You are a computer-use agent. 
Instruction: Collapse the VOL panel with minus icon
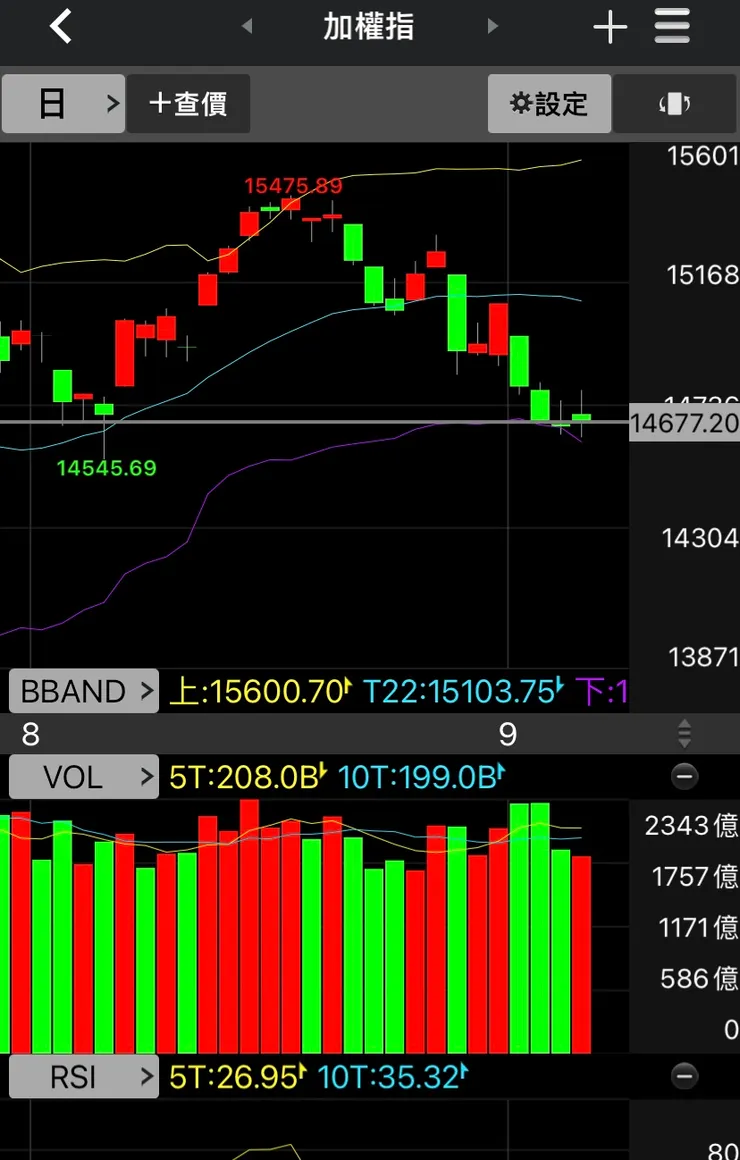coord(684,776)
